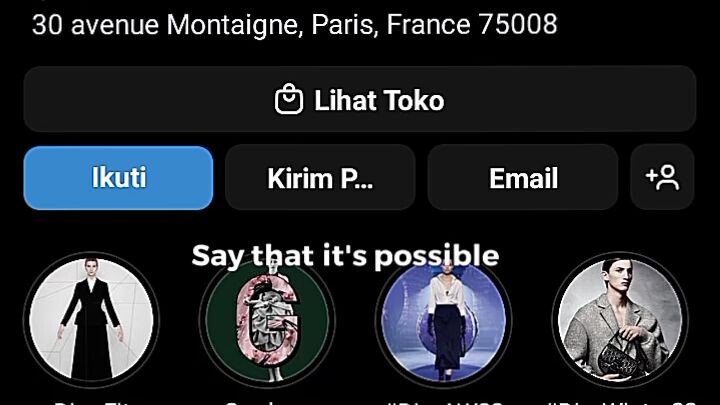Viewport: 720px width, 405px height.
Task: Follow the account with the Ikuti button
Action: [x=119, y=178]
